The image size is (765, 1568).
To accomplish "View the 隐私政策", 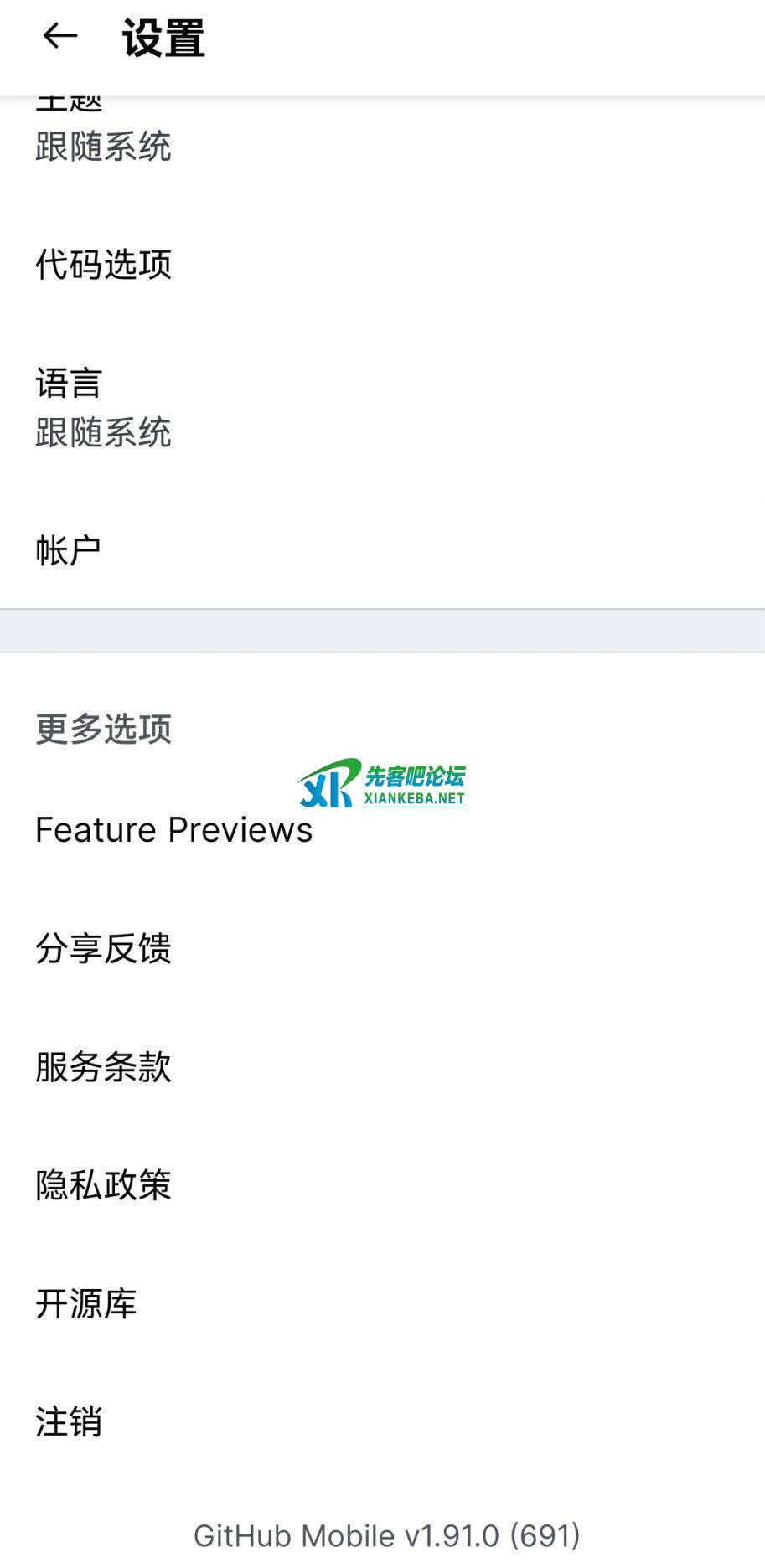I will [x=103, y=1185].
